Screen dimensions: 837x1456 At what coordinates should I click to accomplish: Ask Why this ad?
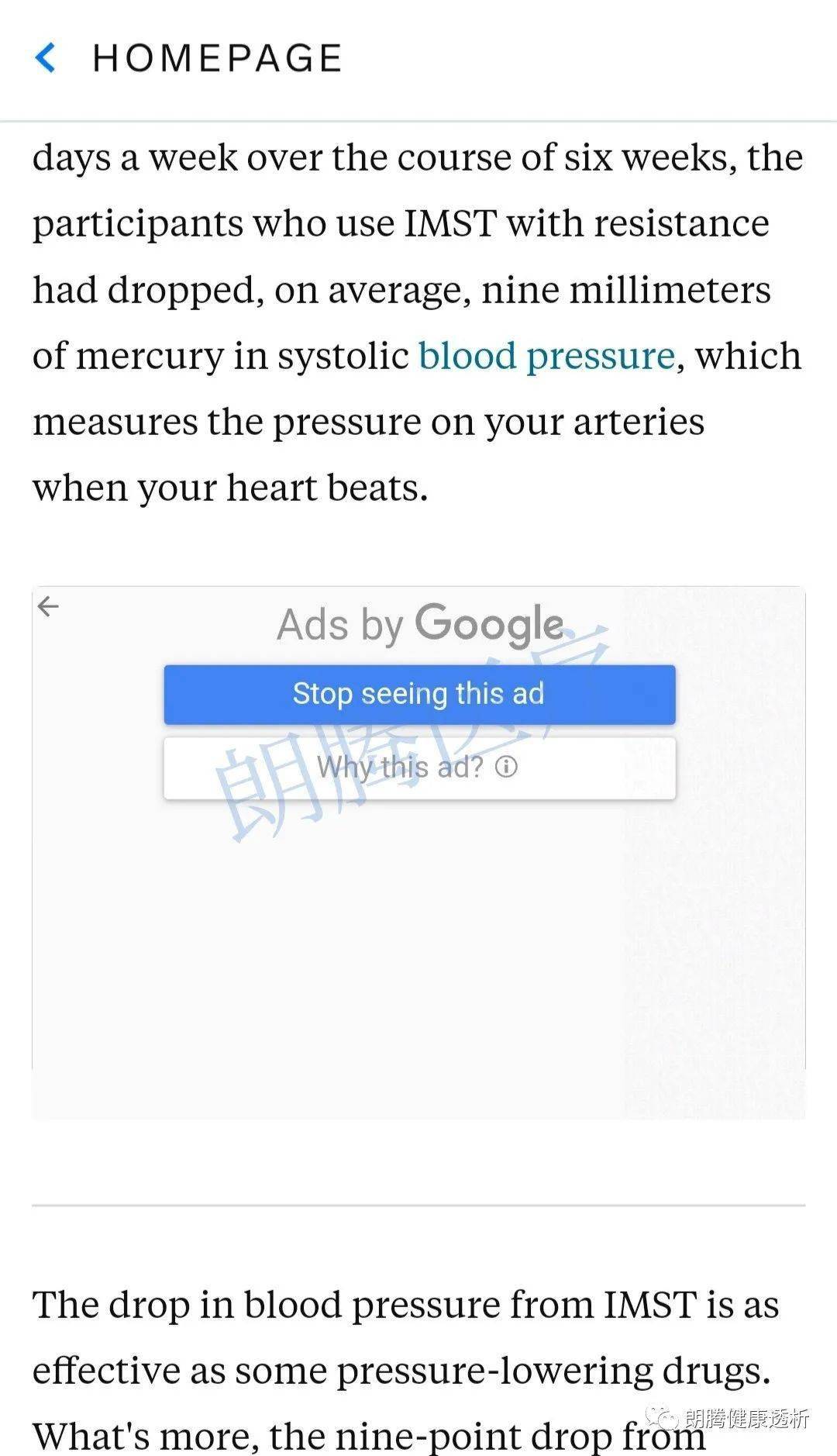click(419, 768)
